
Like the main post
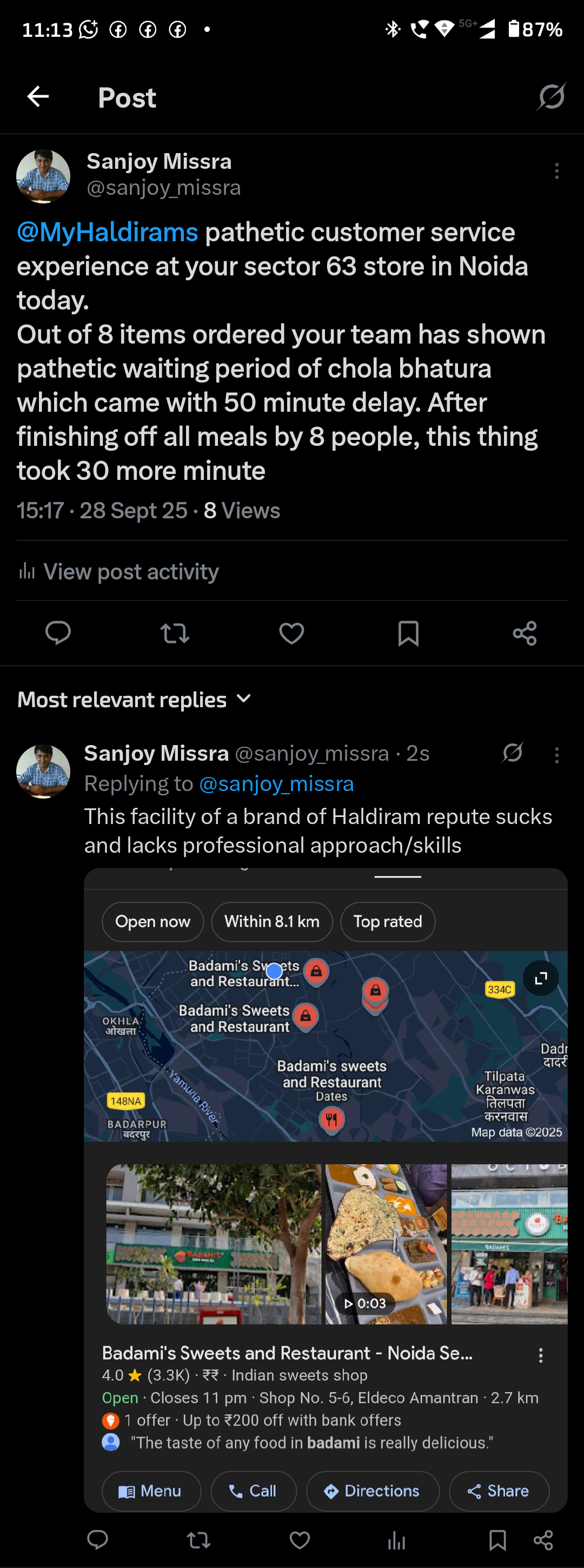[x=291, y=633]
